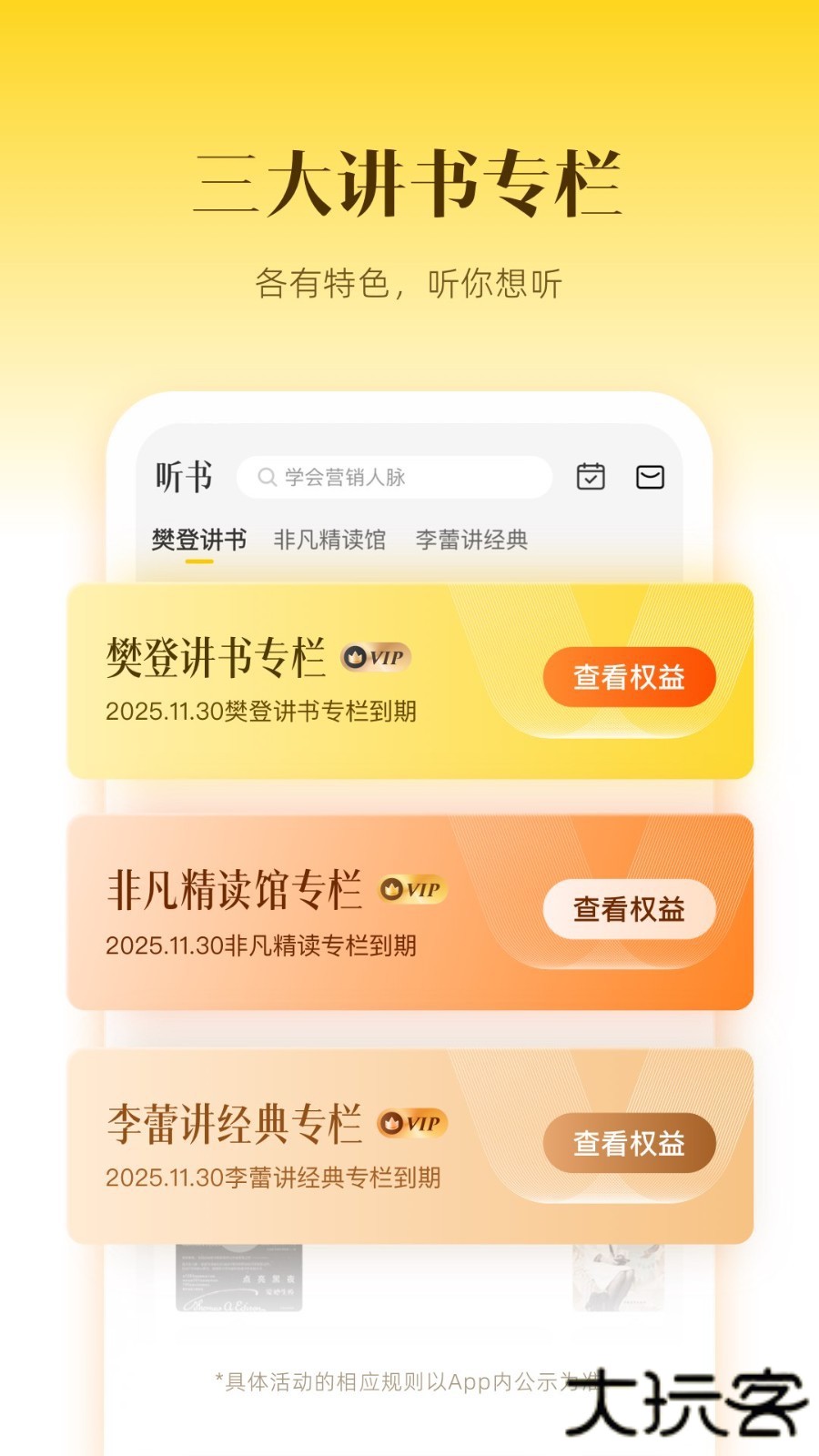
Task: Select the active 樊登讲书 tab
Action: coord(198,539)
